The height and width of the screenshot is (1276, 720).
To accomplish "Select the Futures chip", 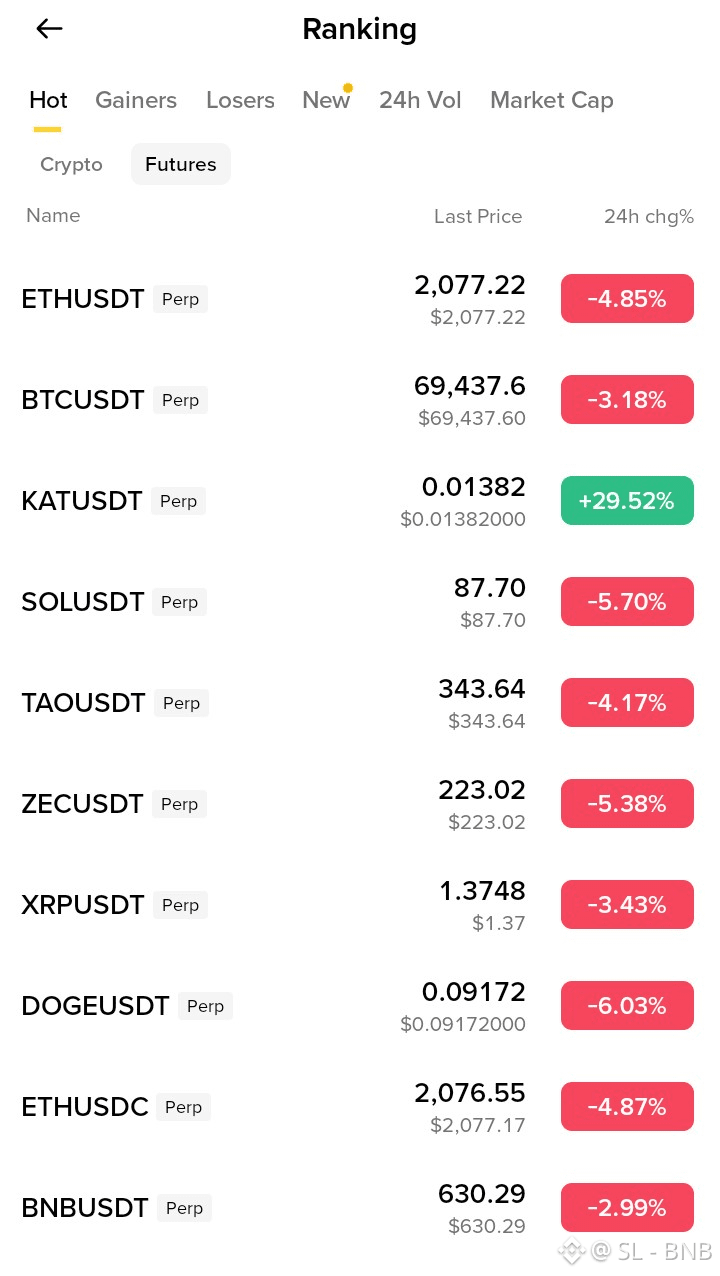I will tap(181, 164).
